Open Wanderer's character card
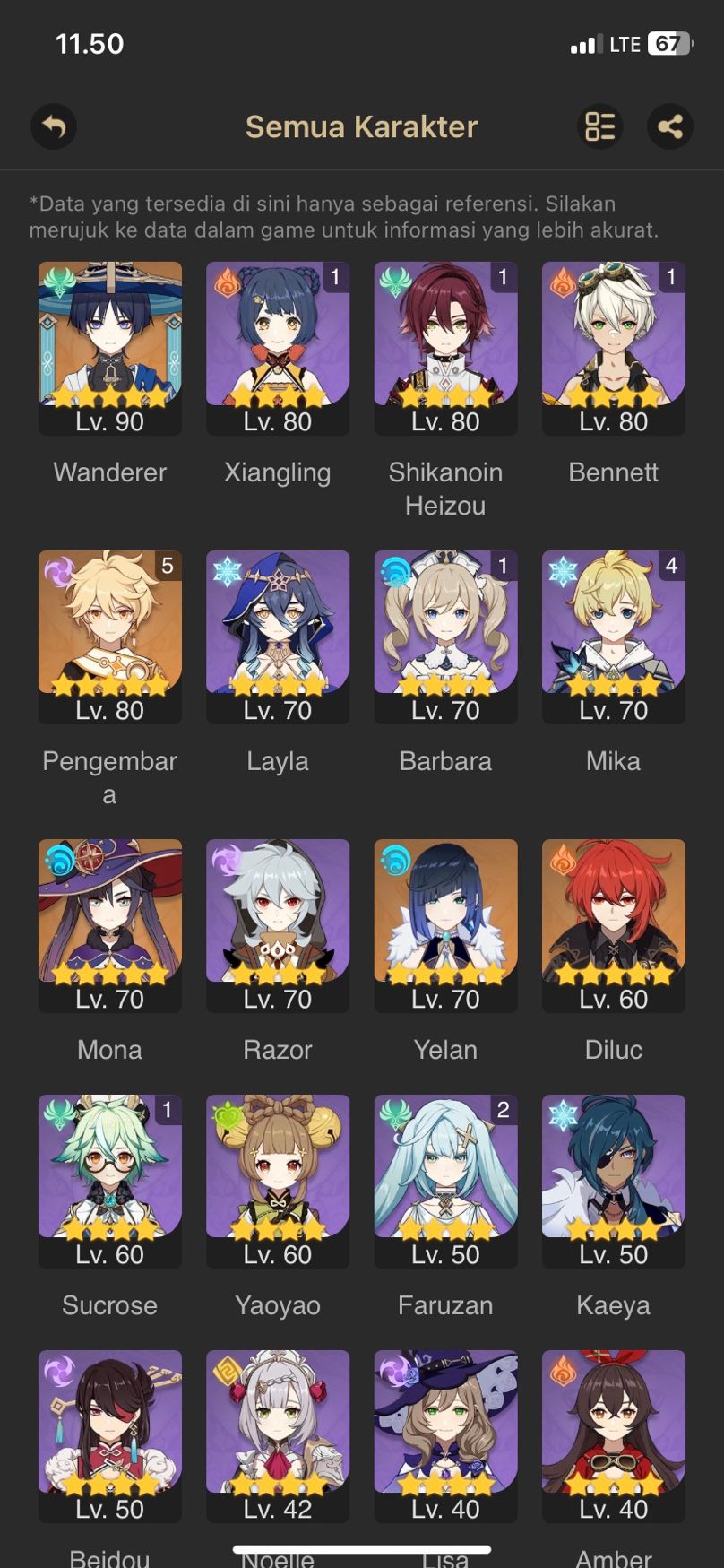This screenshot has height=1568, width=724. pos(110,348)
